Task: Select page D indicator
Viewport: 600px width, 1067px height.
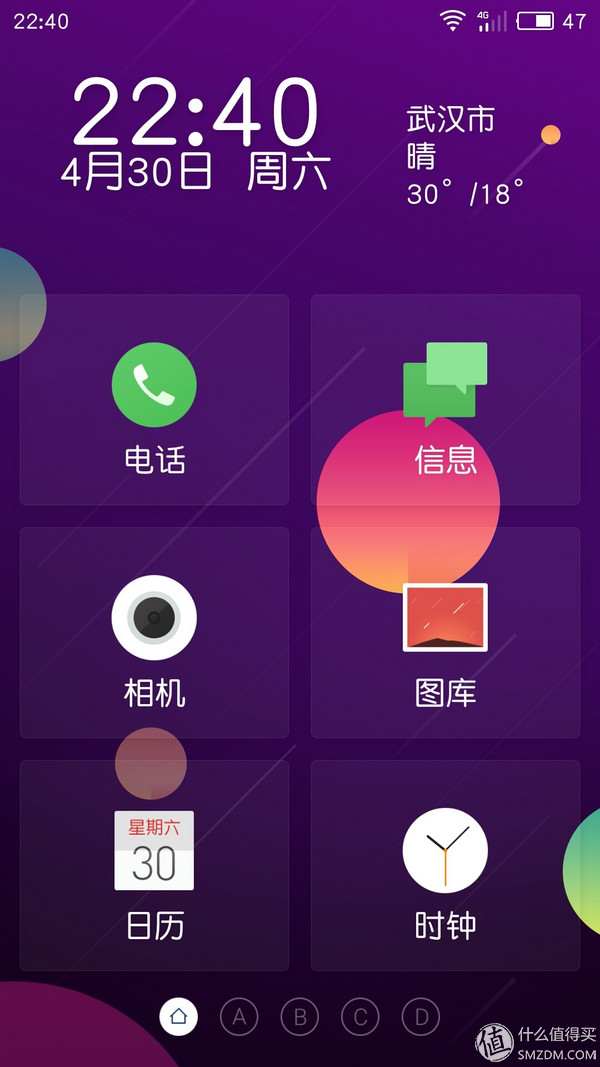Action: (421, 1017)
